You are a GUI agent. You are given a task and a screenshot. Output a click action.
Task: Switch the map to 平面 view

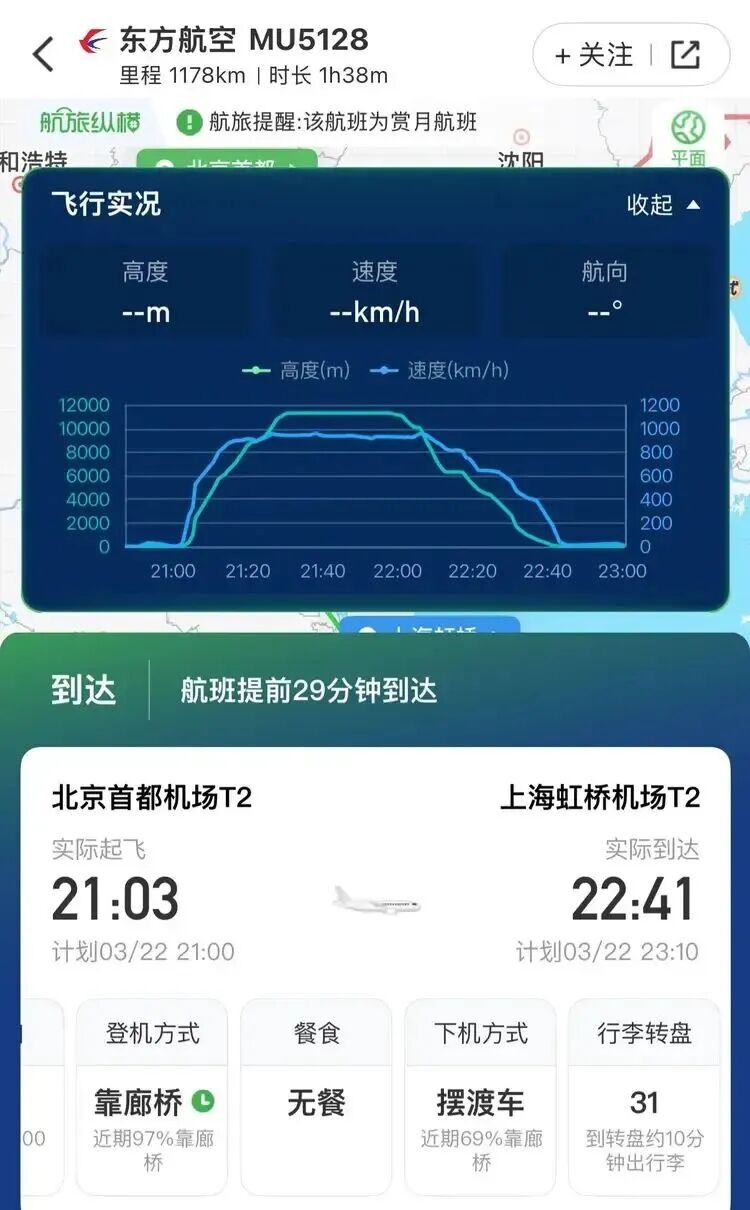coord(688,136)
